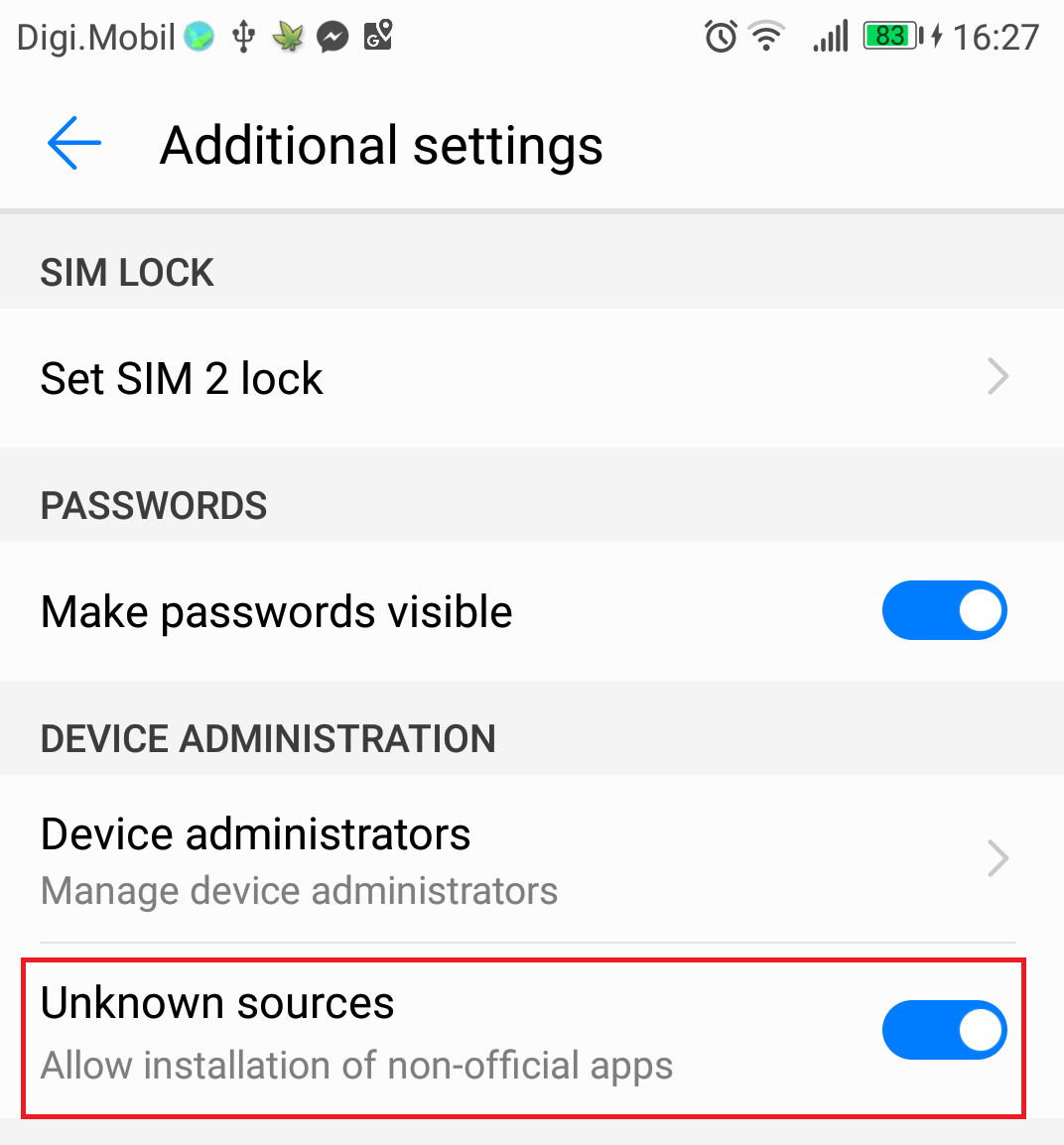Go back from Additional settings
This screenshot has width=1064, height=1145.
74,144
